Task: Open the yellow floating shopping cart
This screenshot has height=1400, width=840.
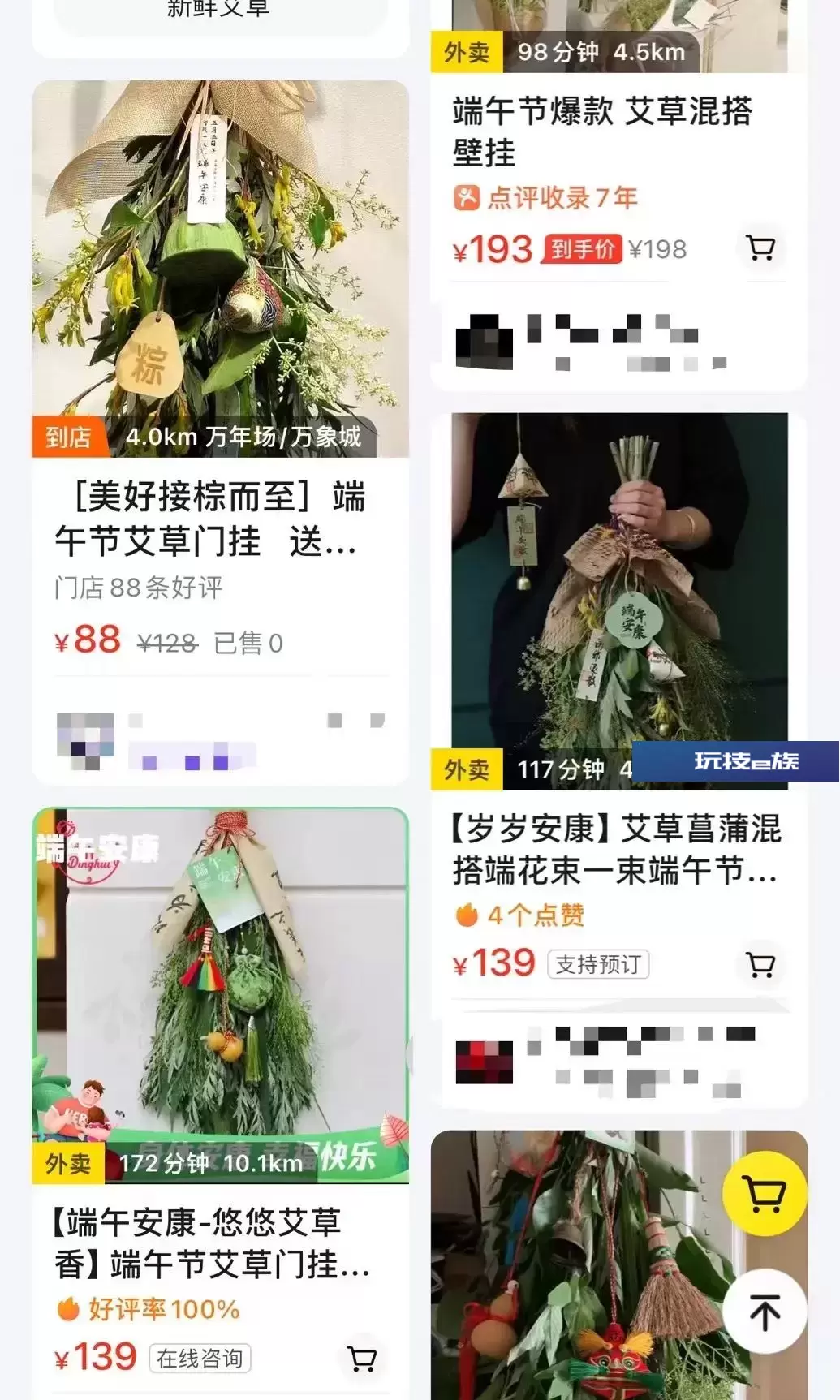Action: coord(764,1193)
